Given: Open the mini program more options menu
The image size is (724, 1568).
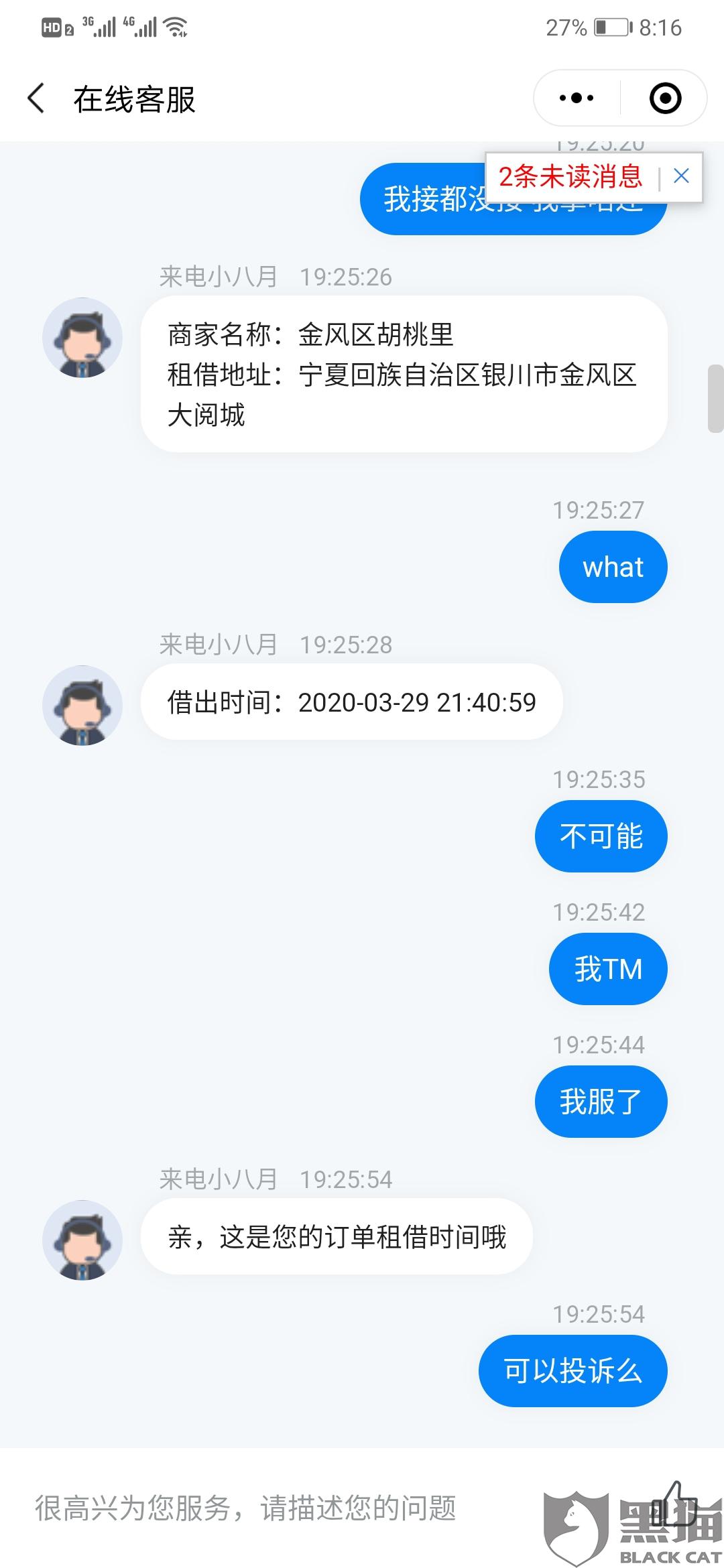Looking at the screenshot, I should [577, 99].
